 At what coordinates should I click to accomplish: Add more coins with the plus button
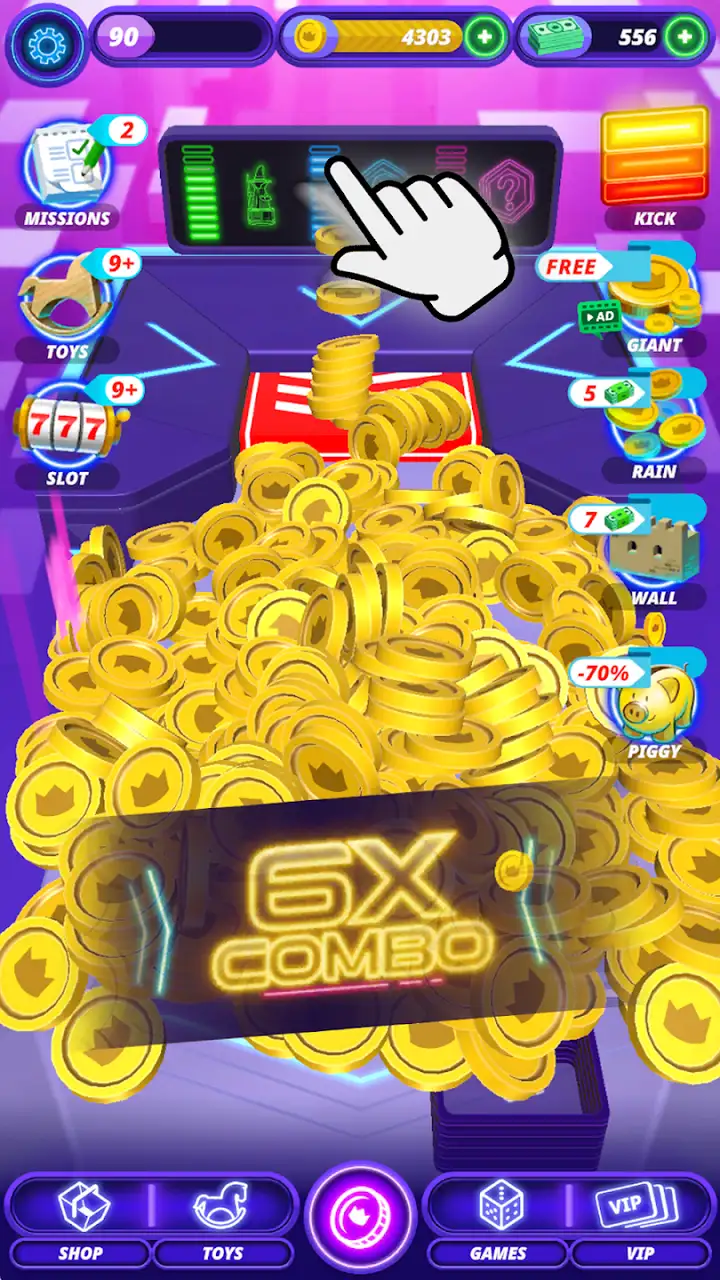(484, 38)
